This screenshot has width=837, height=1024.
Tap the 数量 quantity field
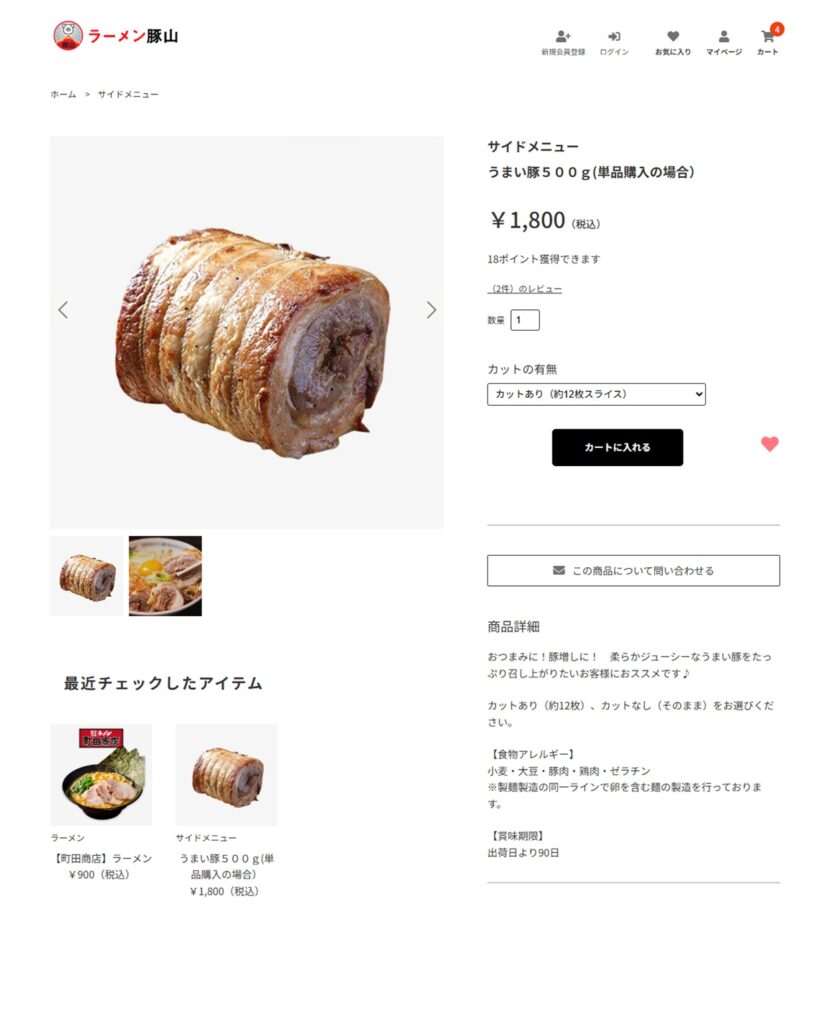(x=525, y=320)
